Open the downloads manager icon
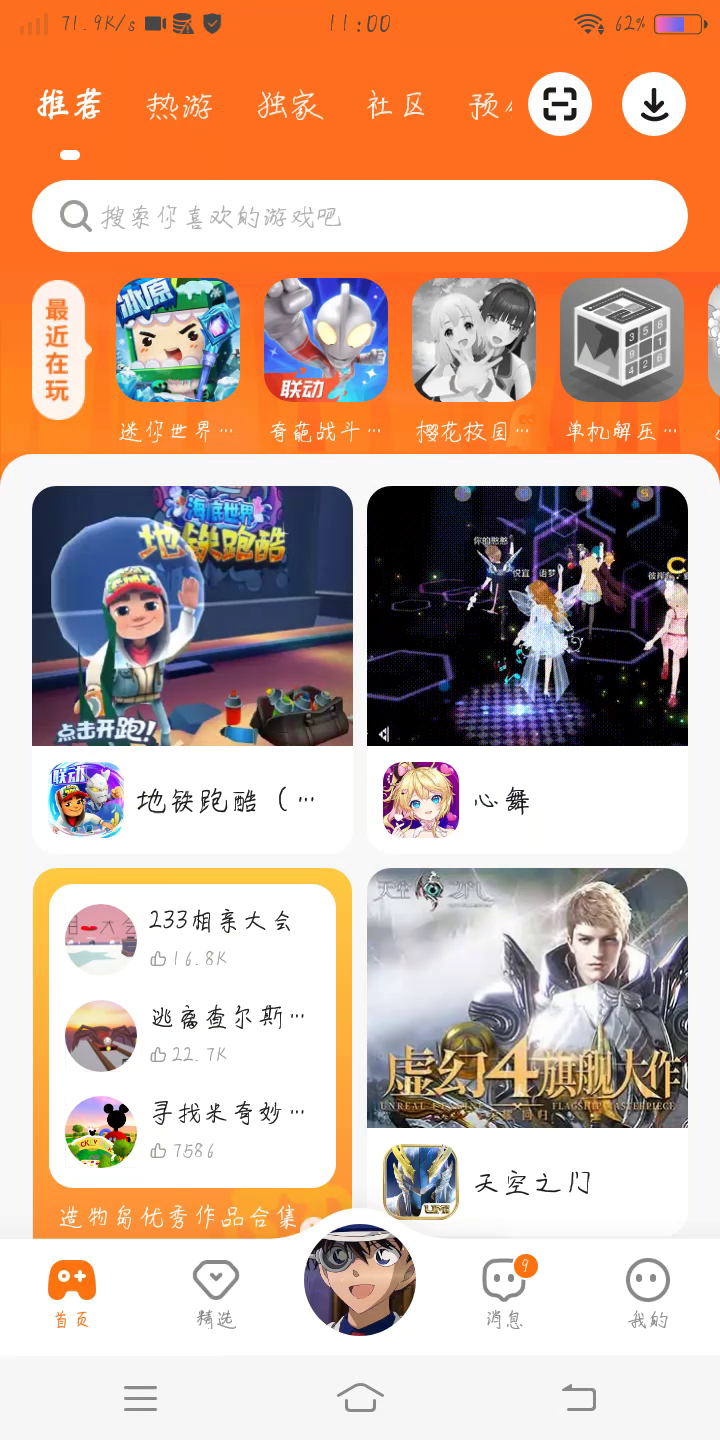The image size is (720, 1440). [x=653, y=104]
